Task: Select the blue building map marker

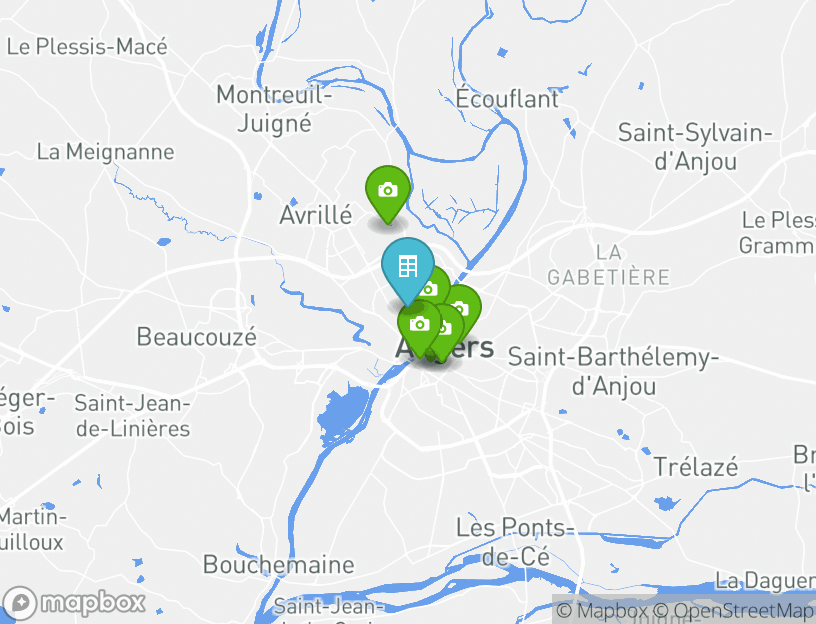Action: [x=407, y=267]
